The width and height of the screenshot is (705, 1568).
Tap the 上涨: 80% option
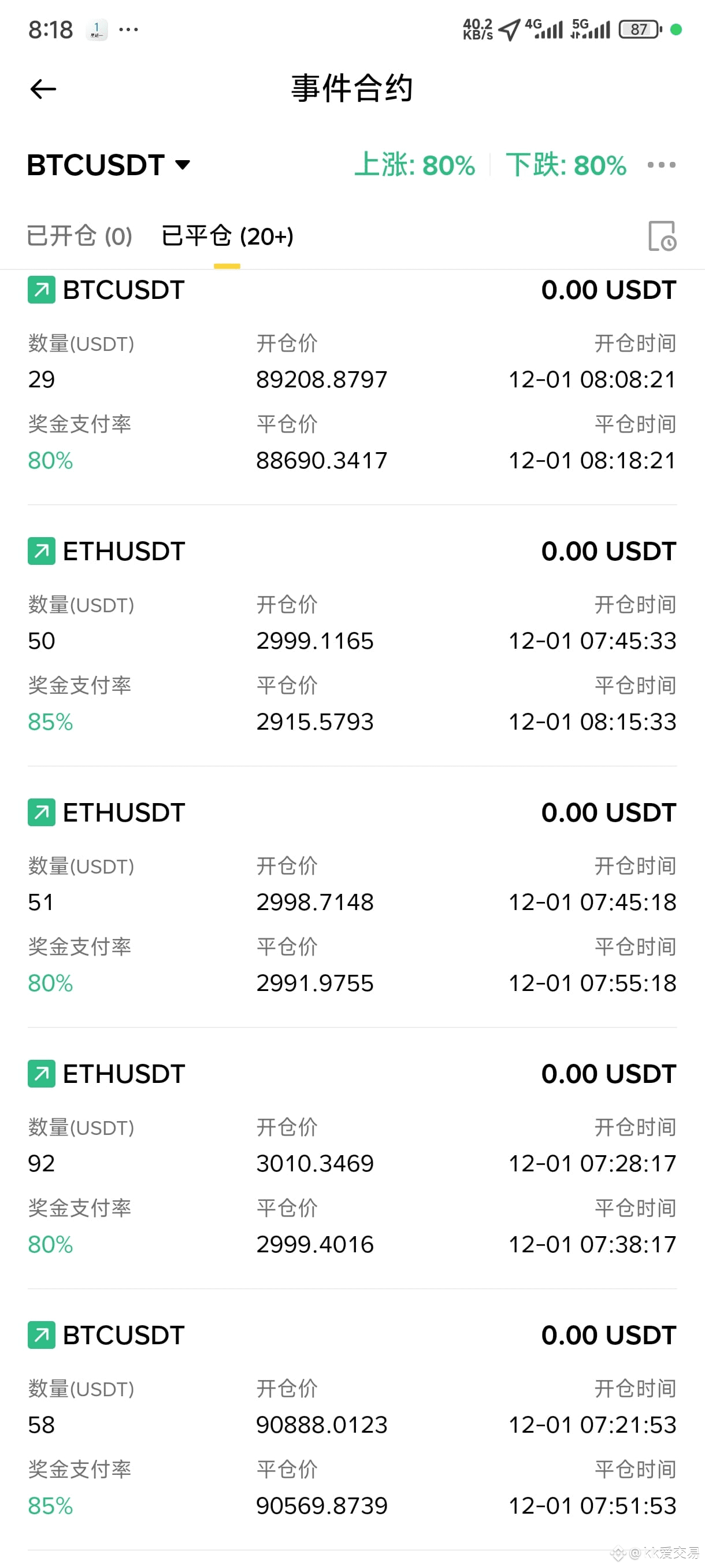(x=415, y=165)
